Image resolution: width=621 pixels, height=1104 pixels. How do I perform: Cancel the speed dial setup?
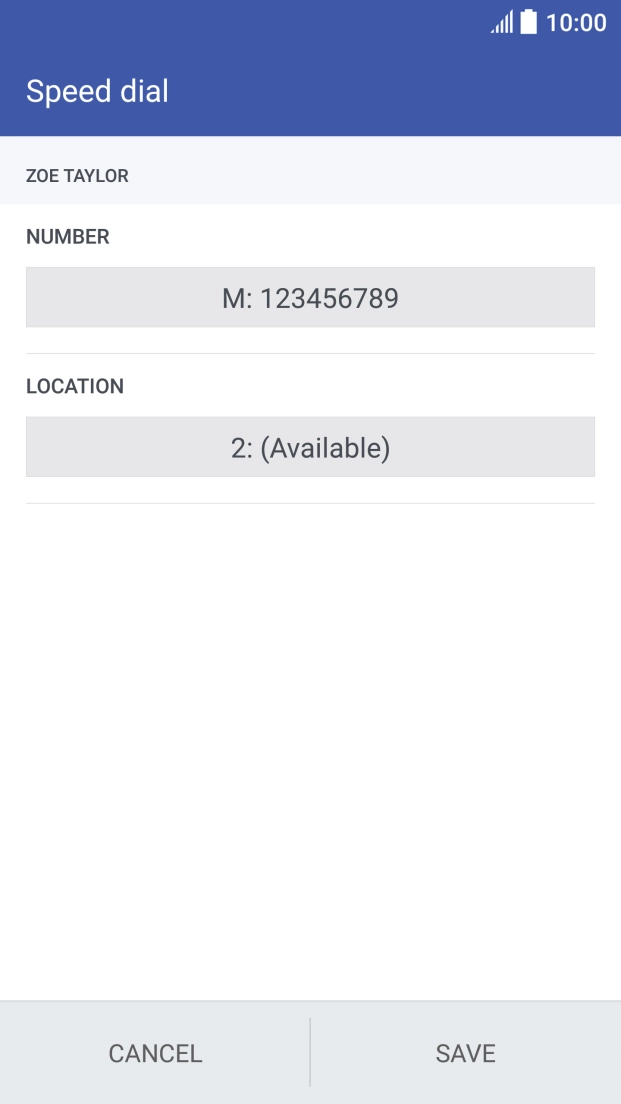(155, 1053)
